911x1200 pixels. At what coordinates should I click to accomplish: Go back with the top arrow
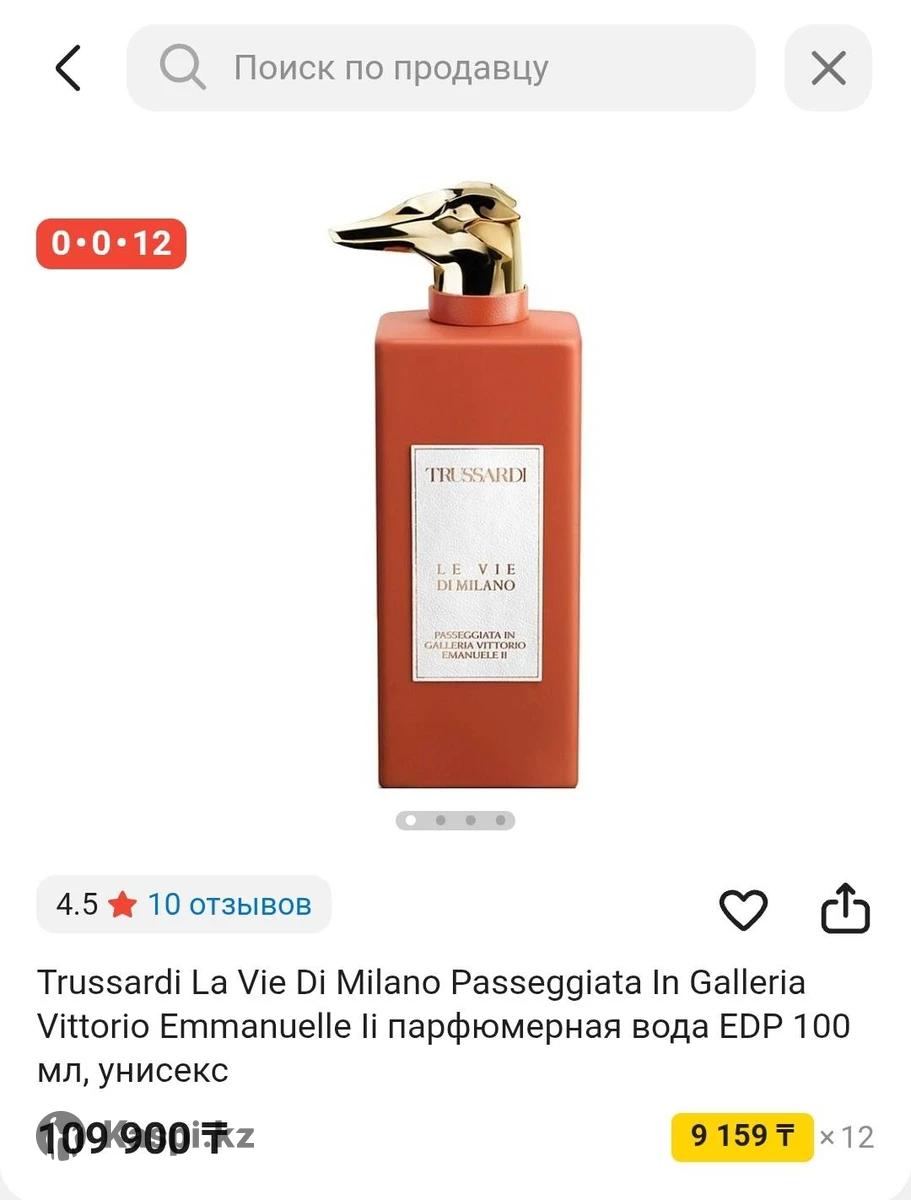[x=67, y=69]
